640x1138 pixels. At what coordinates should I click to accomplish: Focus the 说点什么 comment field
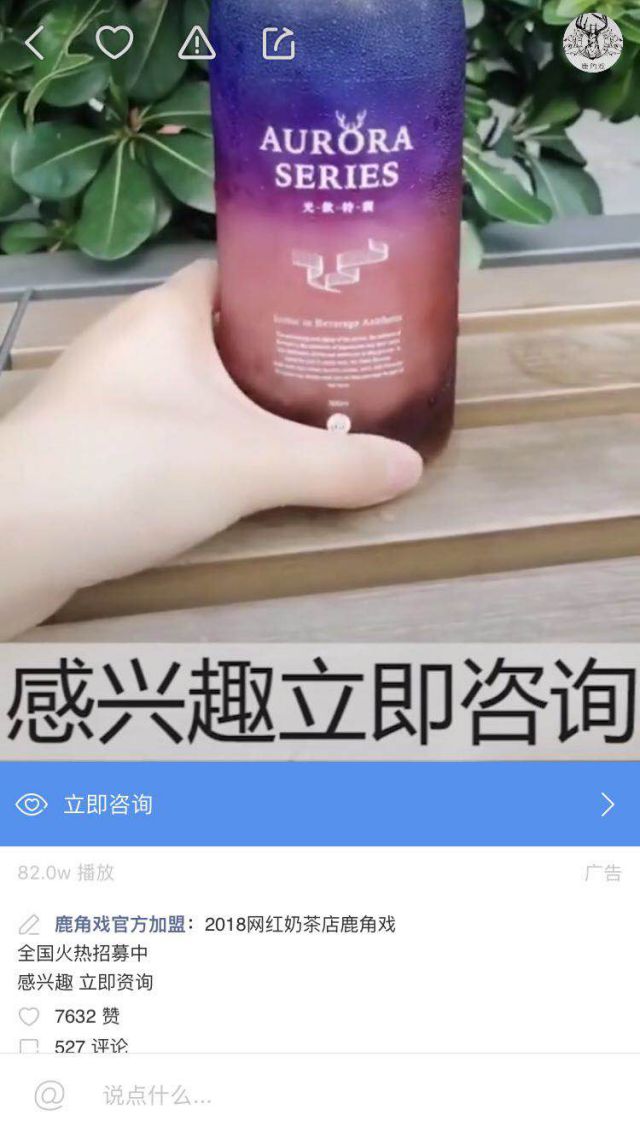pyautogui.click(x=300, y=1095)
